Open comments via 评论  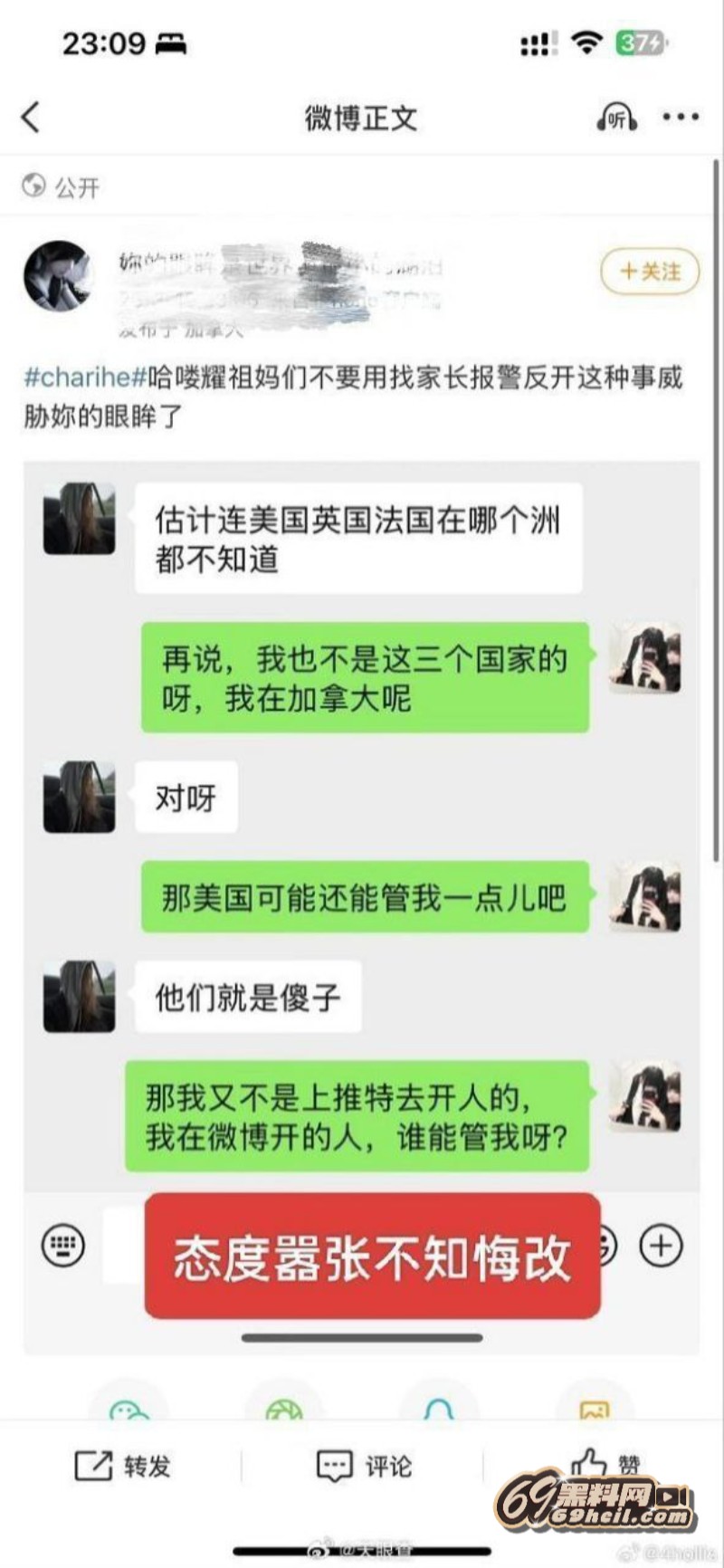point(364,1466)
